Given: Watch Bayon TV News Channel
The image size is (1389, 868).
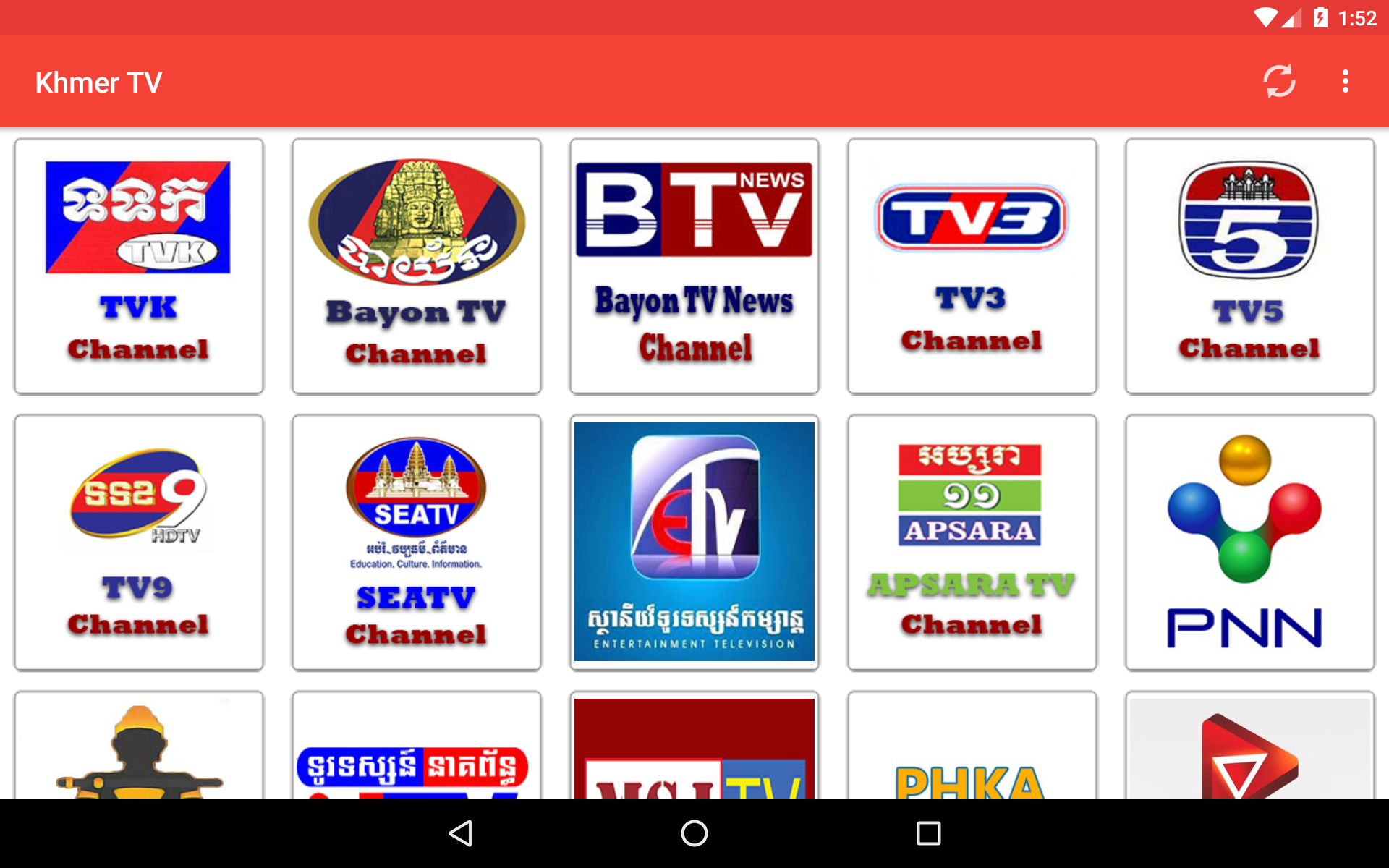Looking at the screenshot, I should click(694, 266).
